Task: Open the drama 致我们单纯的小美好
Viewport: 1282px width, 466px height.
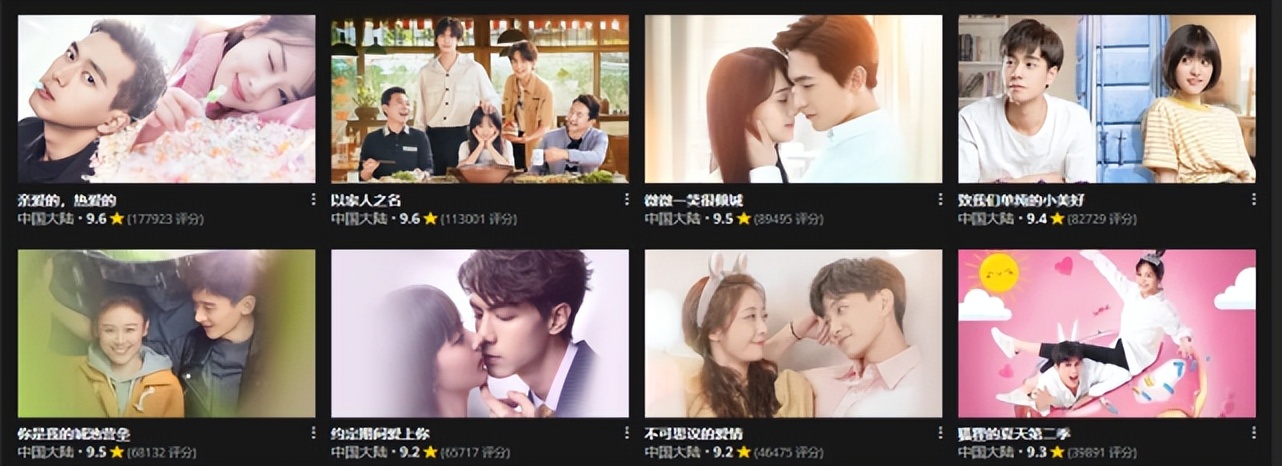Action: 1106,98
